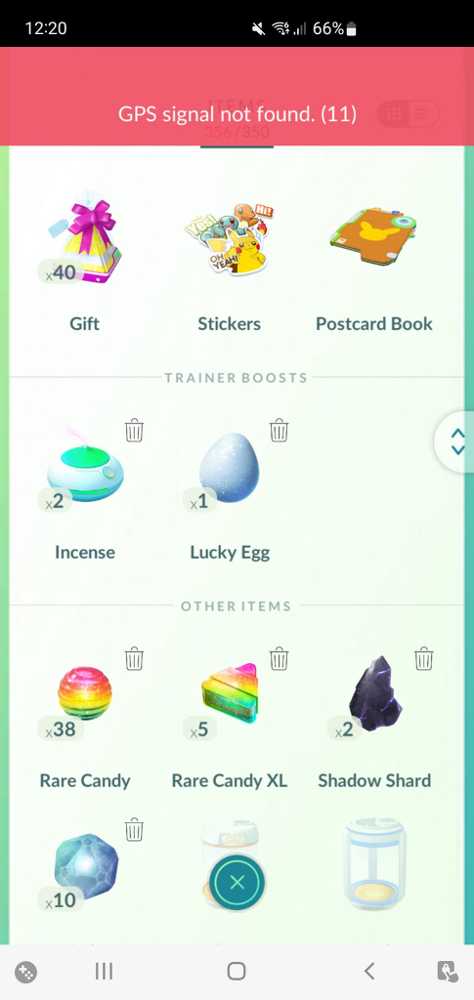The image size is (474, 1000).
Task: Close the items bag with the X button
Action: [x=237, y=883]
